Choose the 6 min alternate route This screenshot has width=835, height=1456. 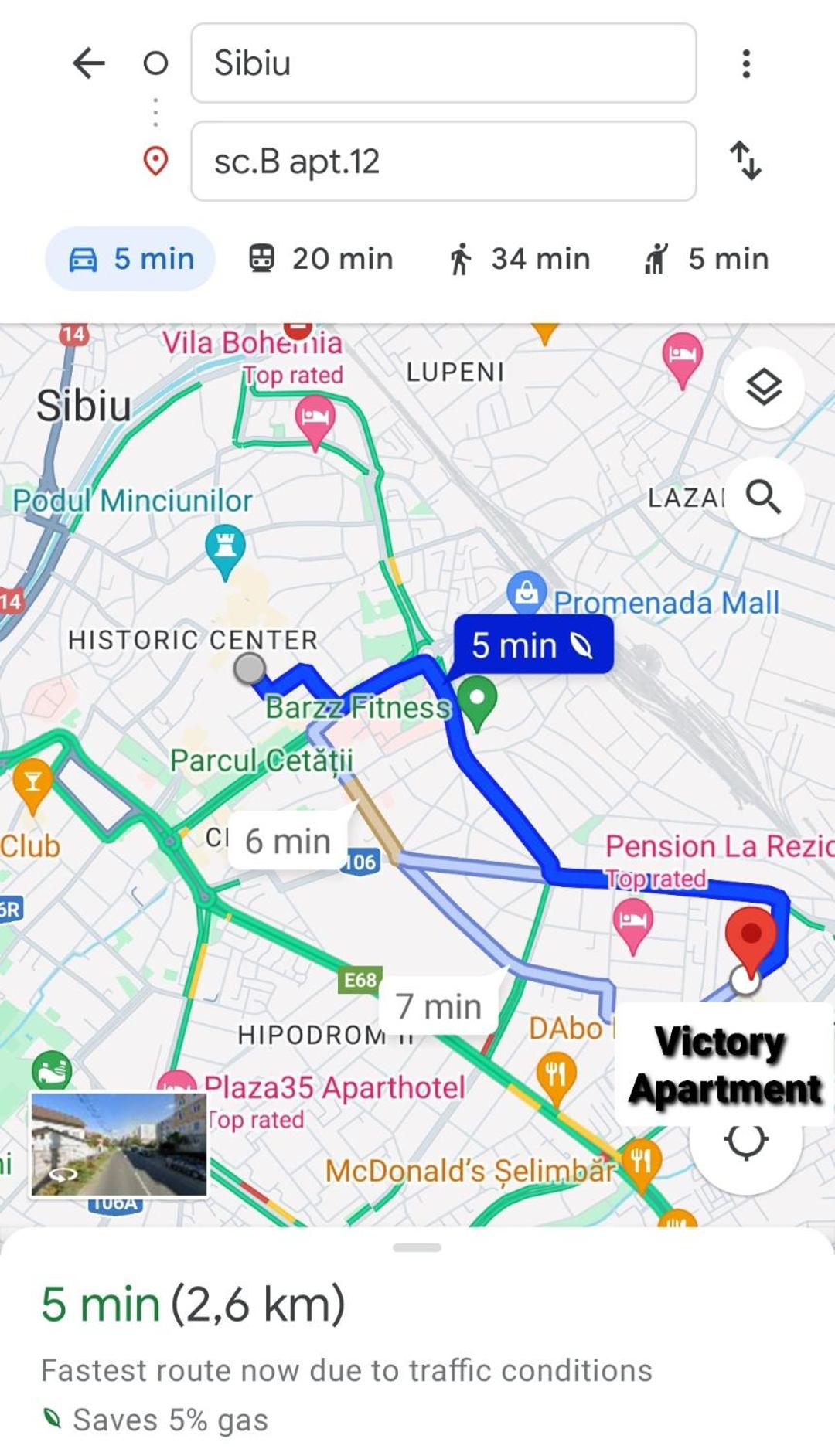coord(288,841)
